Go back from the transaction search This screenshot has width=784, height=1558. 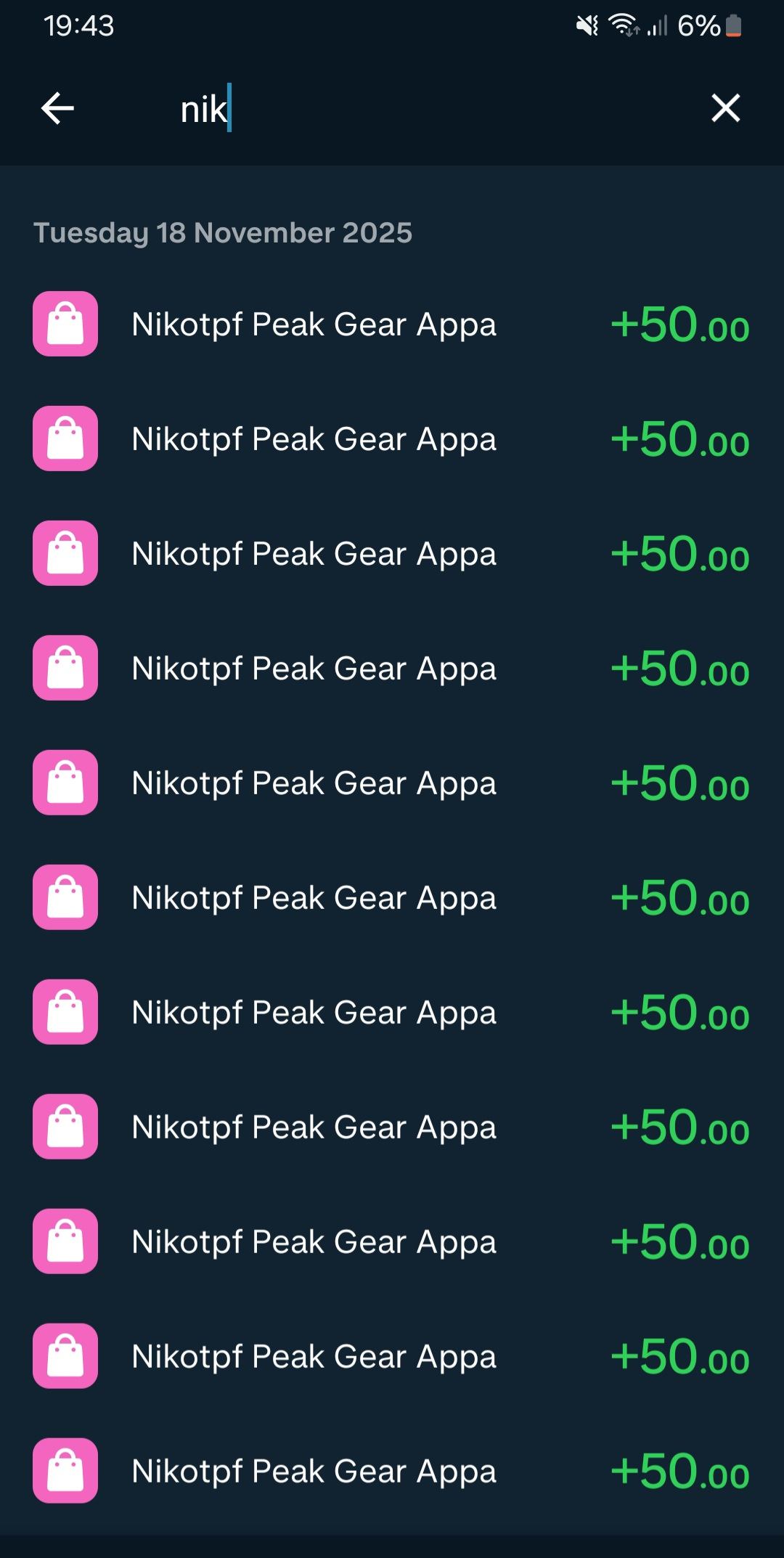pyautogui.click(x=58, y=109)
